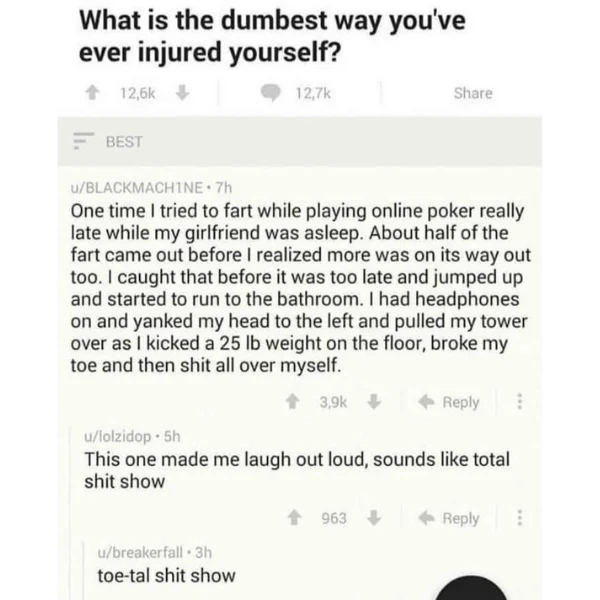The height and width of the screenshot is (600, 600).
Task: Downvote lolzidop's comment
Action: pyautogui.click(x=372, y=518)
